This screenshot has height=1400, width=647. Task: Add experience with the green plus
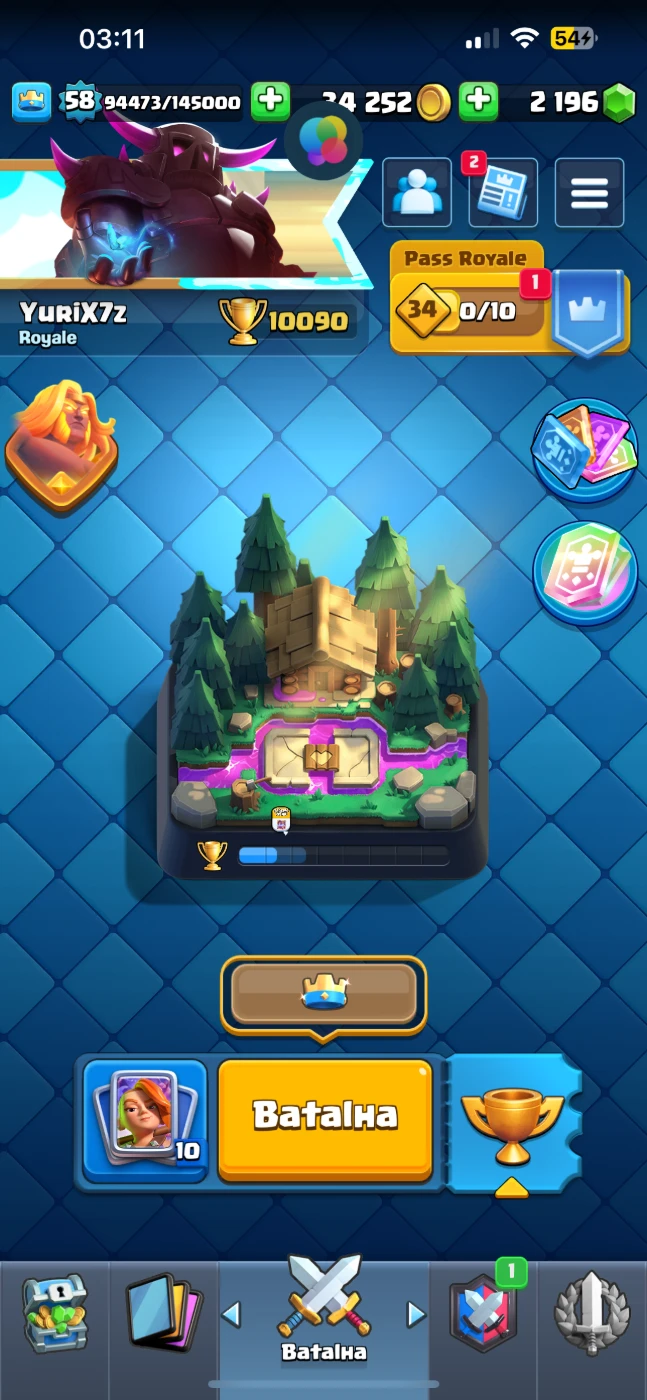click(x=270, y=101)
